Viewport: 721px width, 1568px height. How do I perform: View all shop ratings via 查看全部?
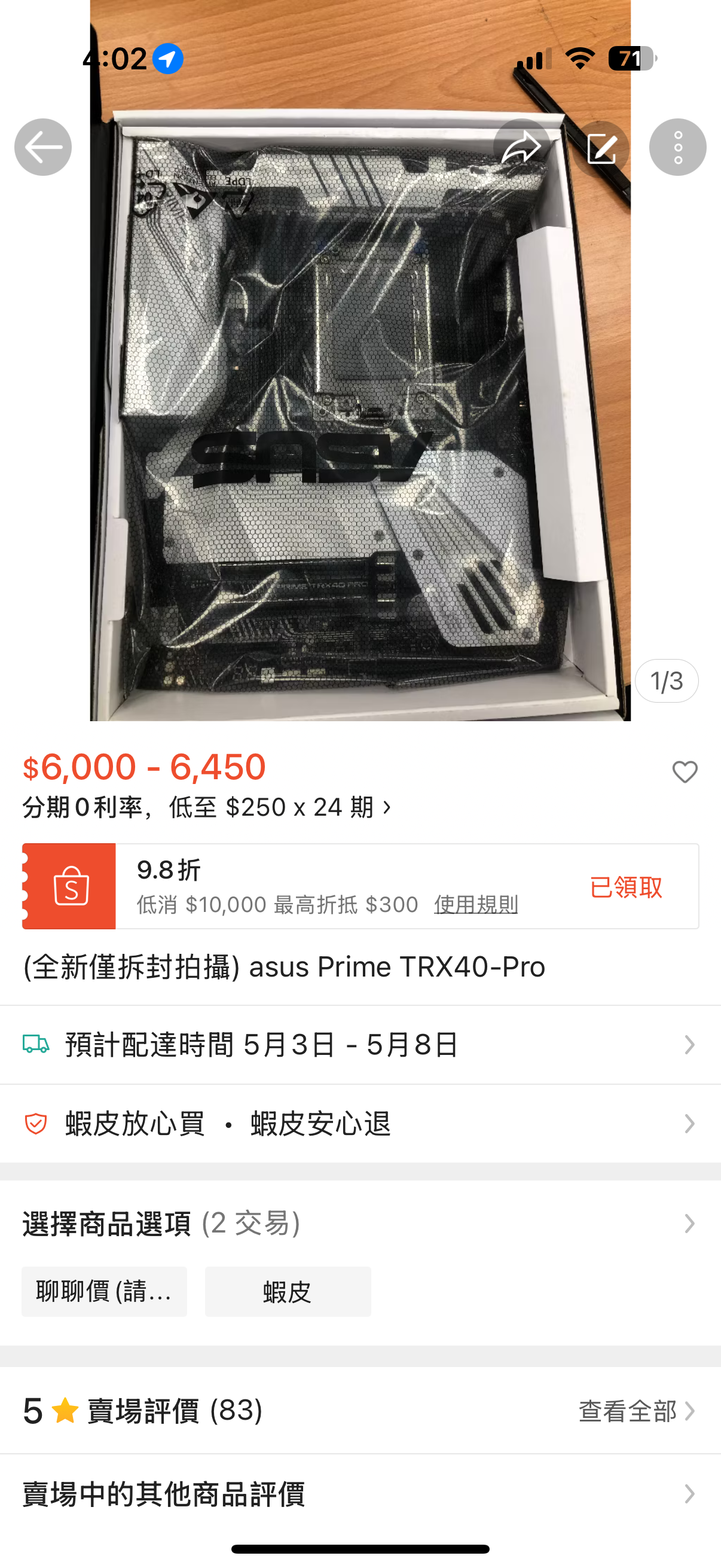tap(636, 1411)
